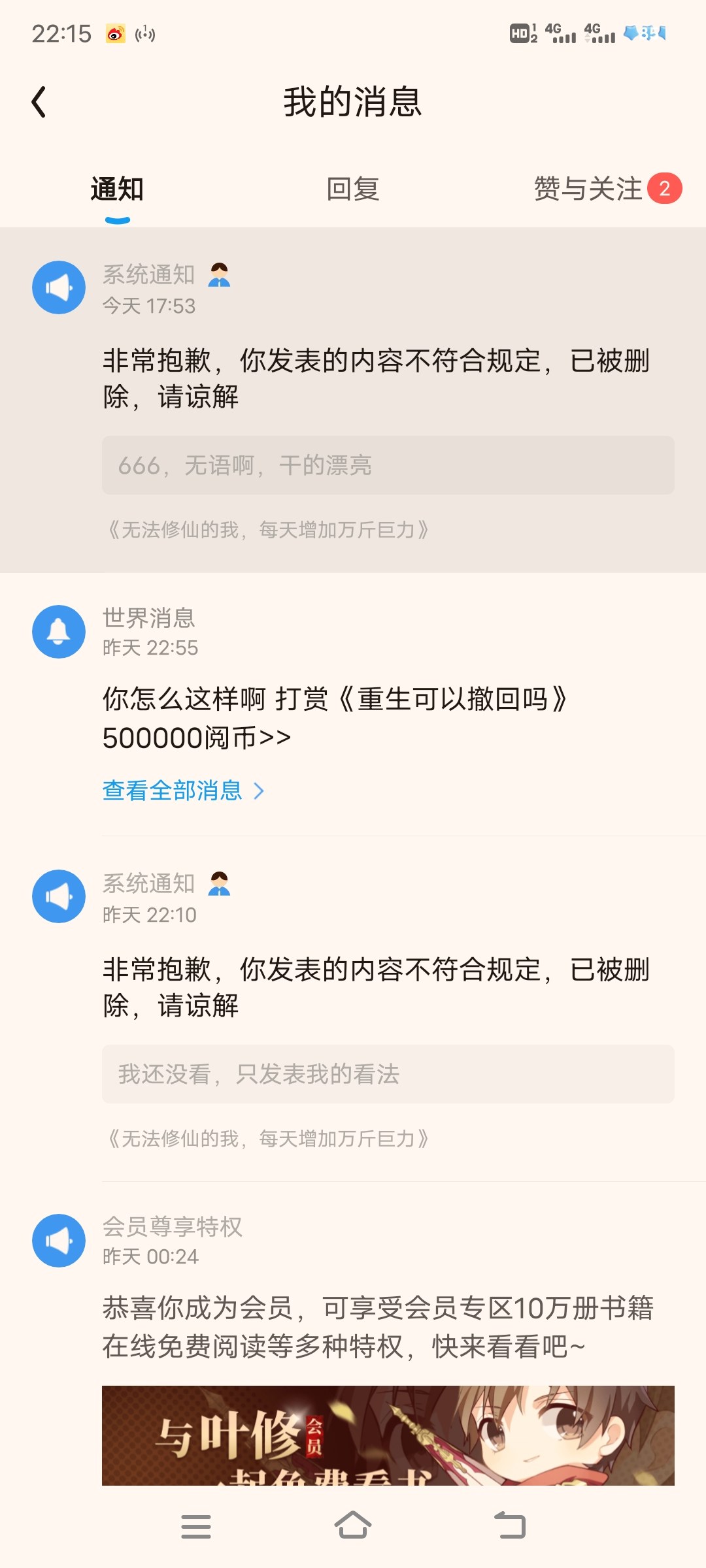Screen dimensions: 706x1568
Task: Open yesterday's 22:10 系统通知 about deleted content
Action: click(376, 987)
